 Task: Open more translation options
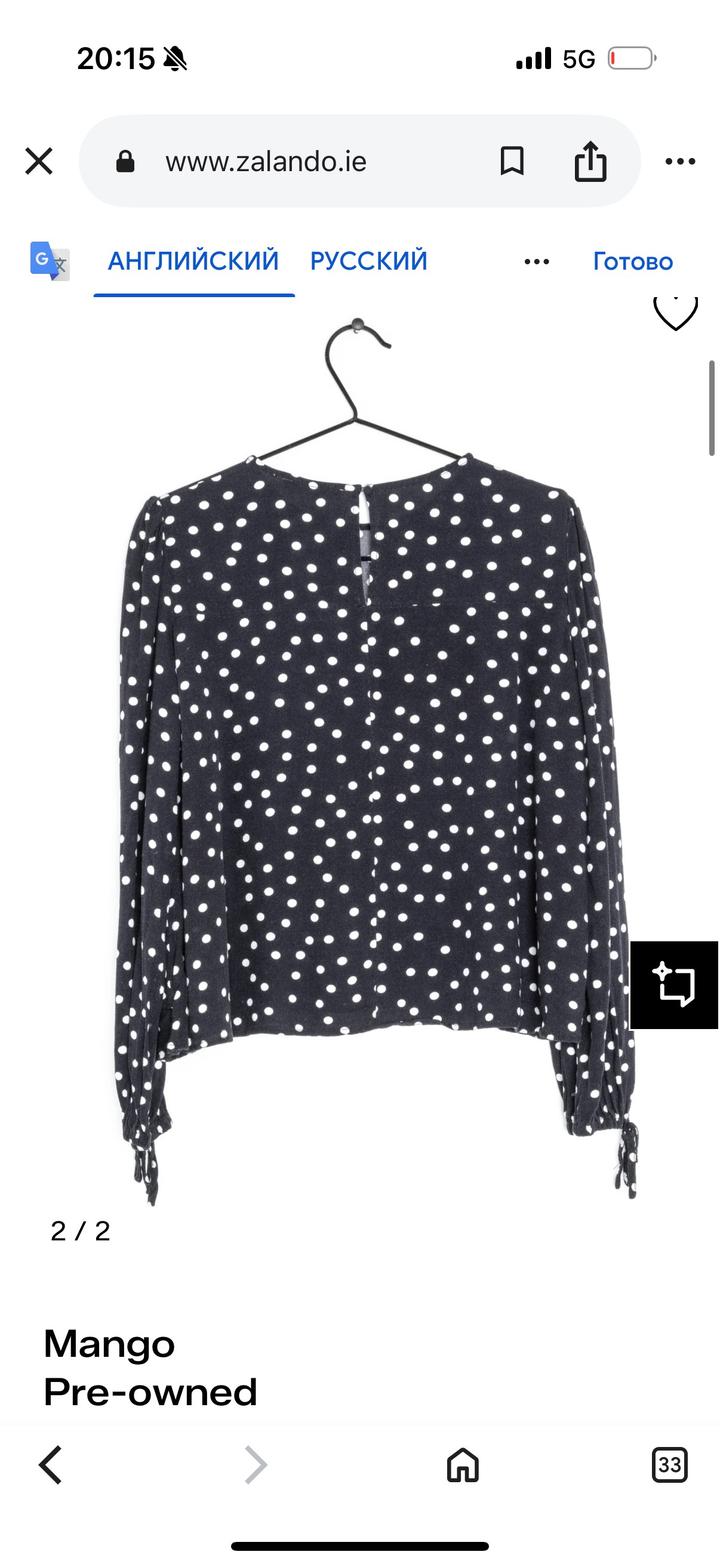pos(537,261)
